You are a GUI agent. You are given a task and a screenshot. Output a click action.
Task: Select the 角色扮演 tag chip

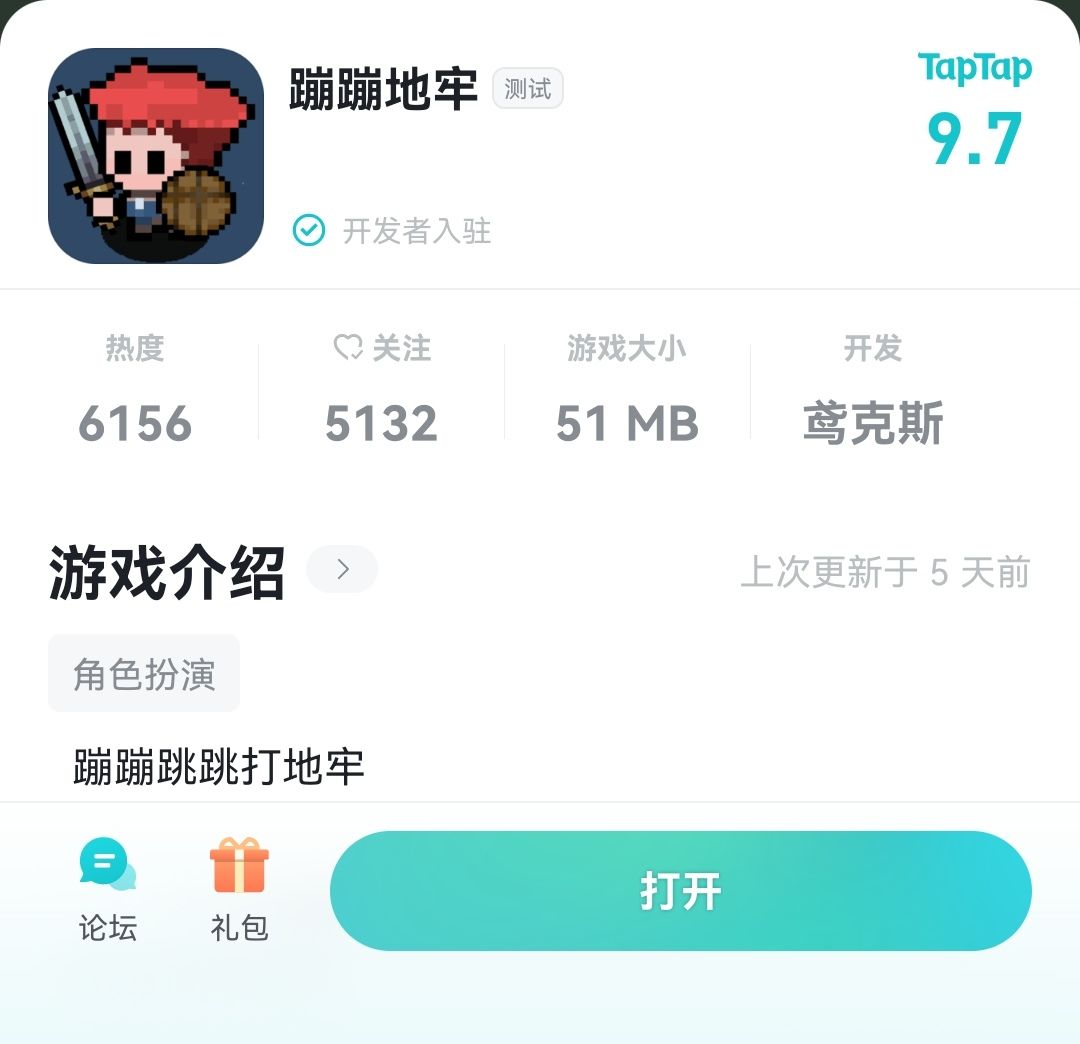pyautogui.click(x=144, y=674)
